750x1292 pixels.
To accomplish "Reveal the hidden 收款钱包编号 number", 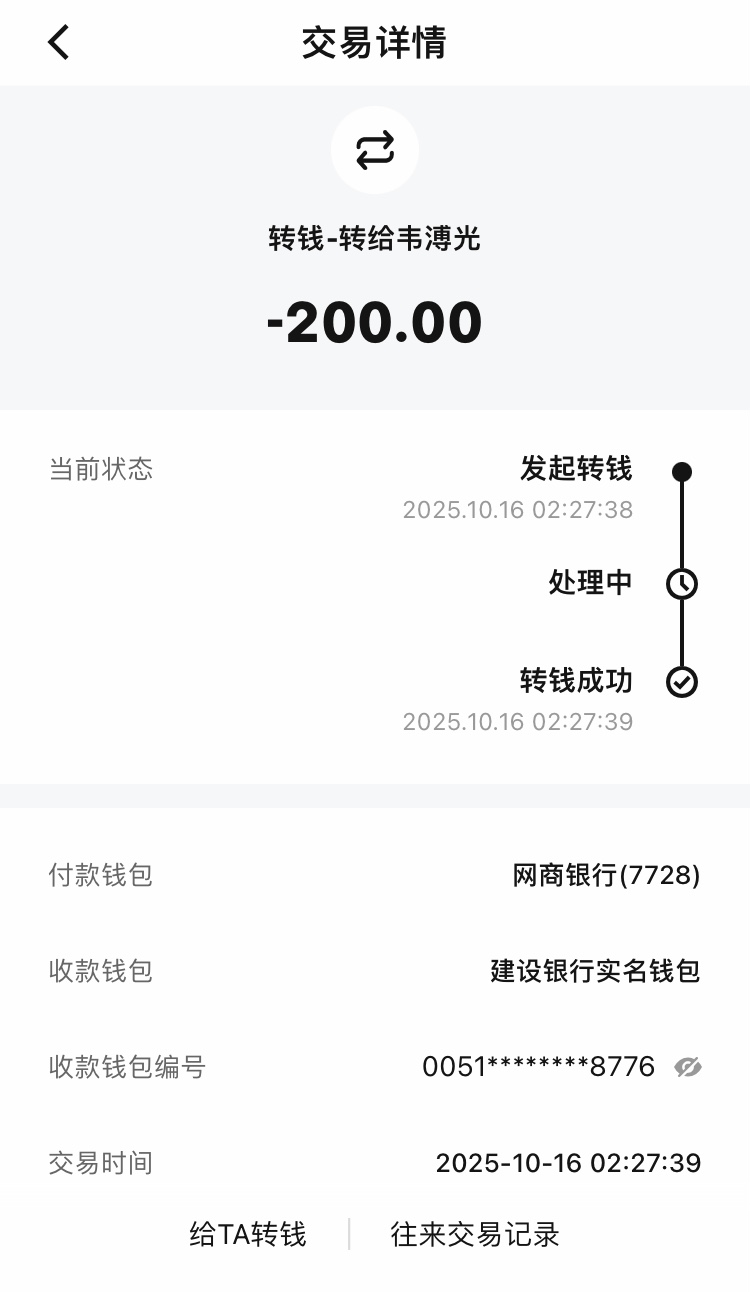I will (x=687, y=1067).
